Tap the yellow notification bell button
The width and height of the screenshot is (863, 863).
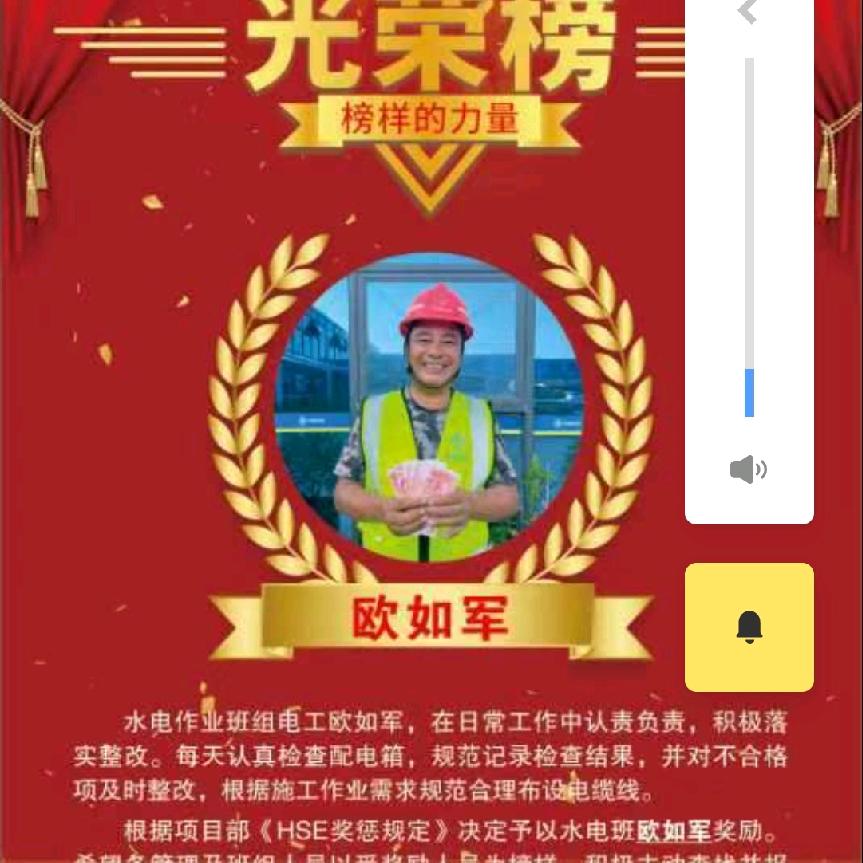(x=749, y=627)
